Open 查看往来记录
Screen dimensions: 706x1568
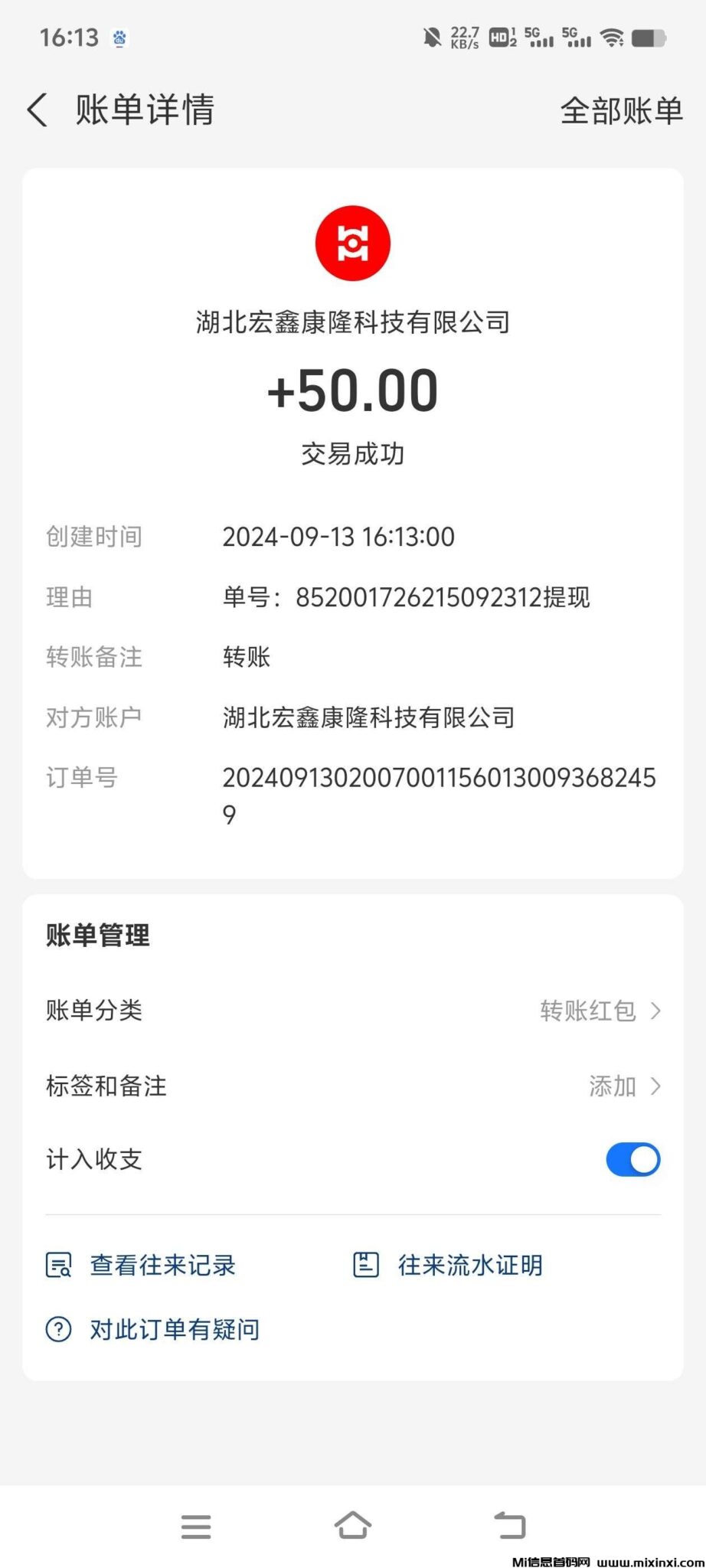click(x=162, y=1265)
